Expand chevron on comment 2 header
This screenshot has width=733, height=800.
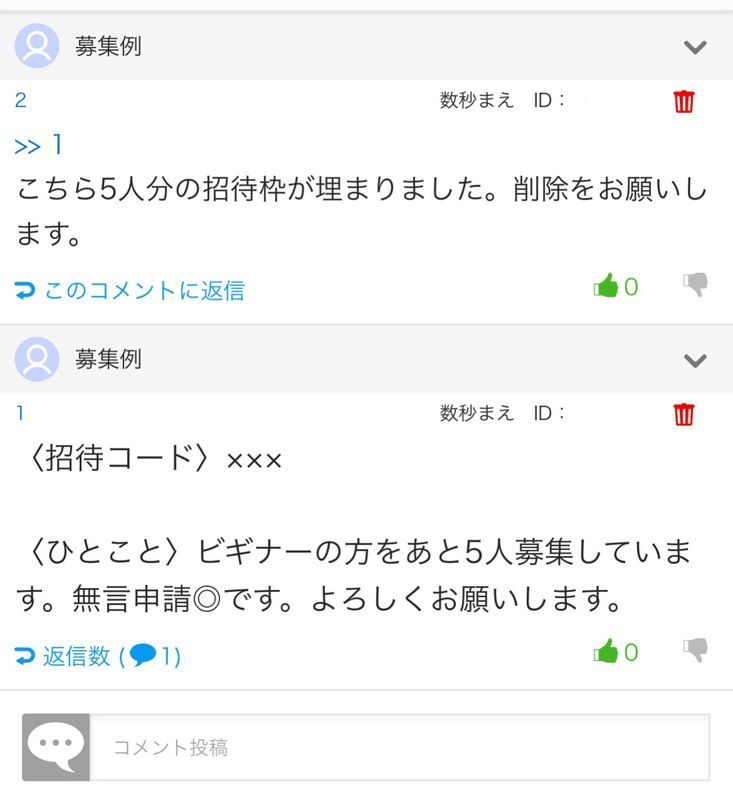pos(695,47)
